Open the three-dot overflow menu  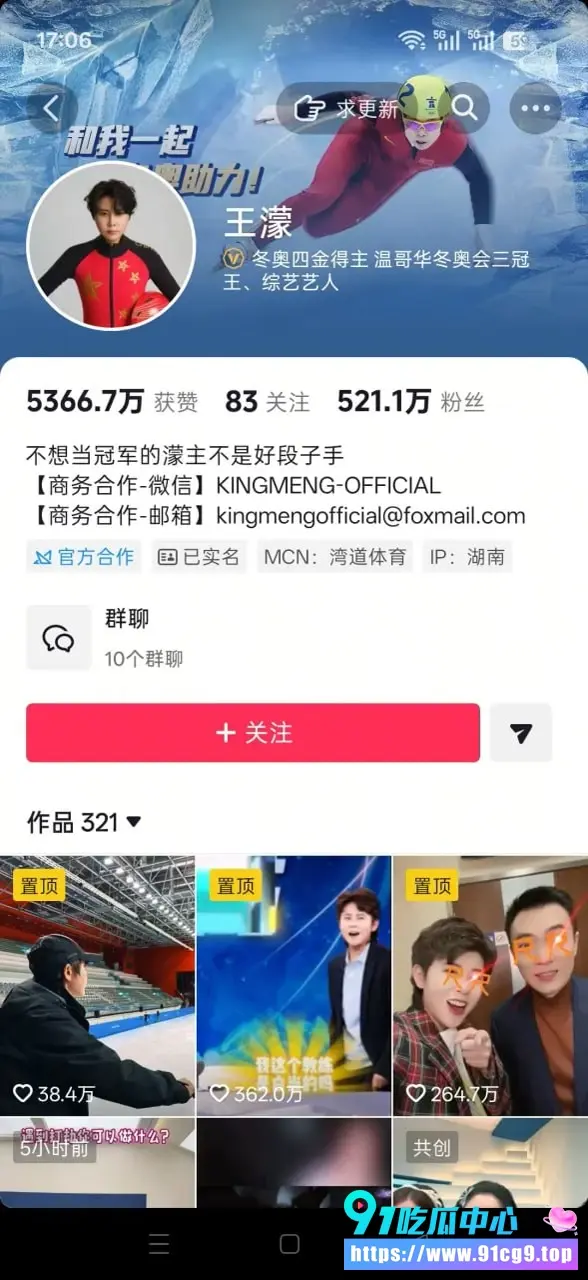[536, 108]
